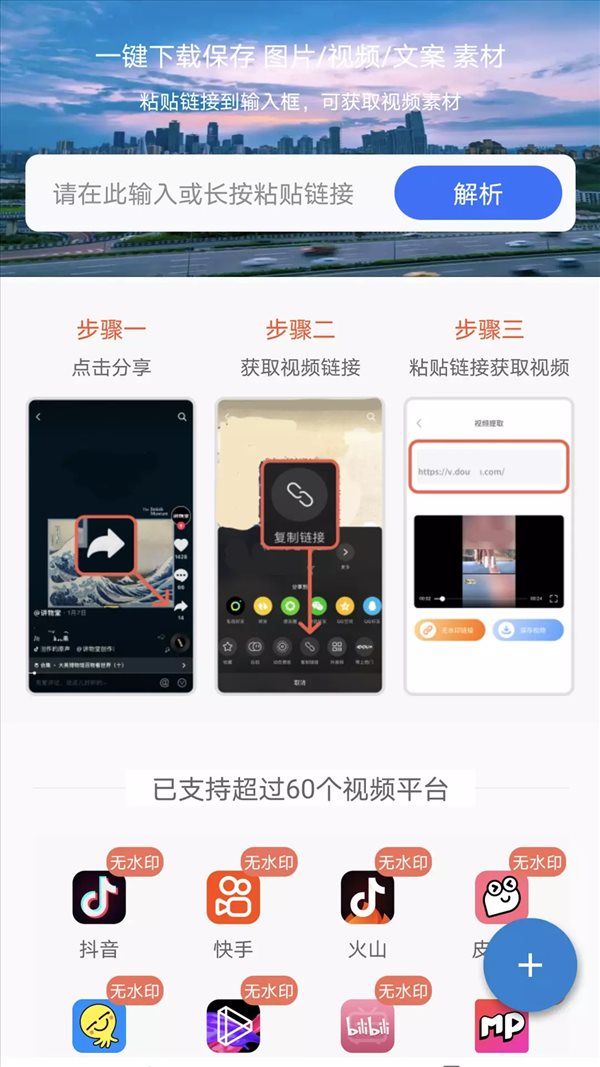The width and height of the screenshot is (600, 1067).
Task: Select the 快手 platform icon
Action: coord(233,897)
